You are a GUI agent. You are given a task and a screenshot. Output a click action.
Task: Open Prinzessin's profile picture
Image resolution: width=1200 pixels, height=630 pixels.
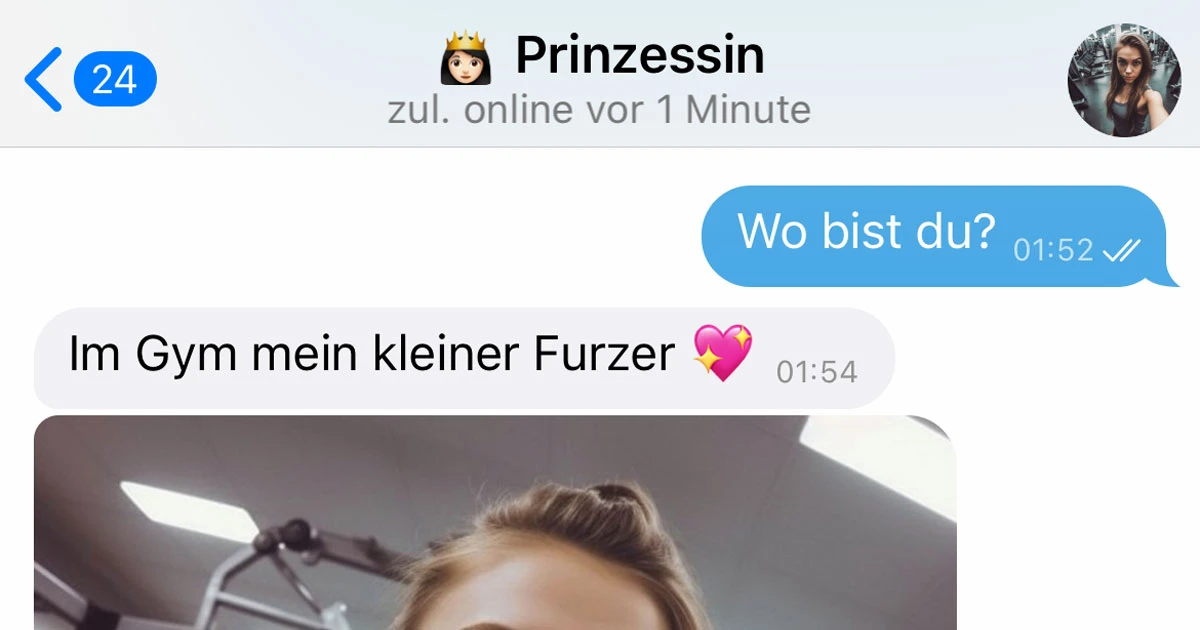1124,80
